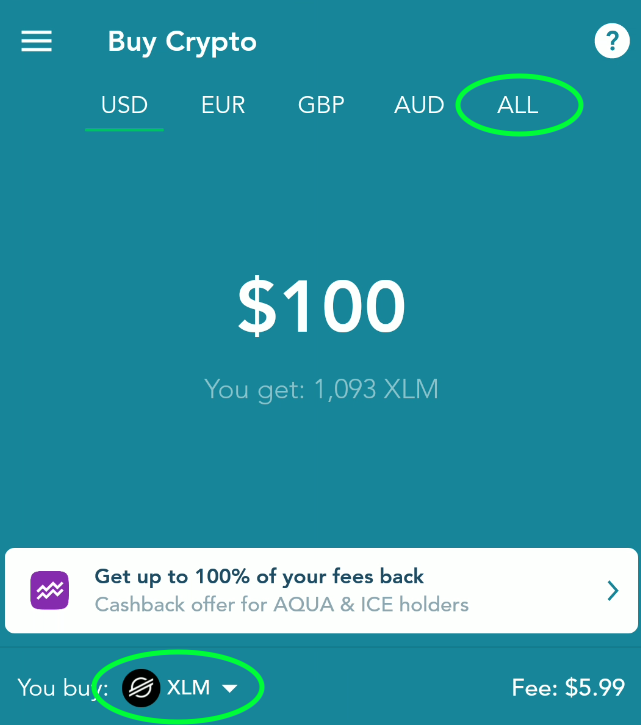Screen dimensions: 641x725
Task: Edit the $100 purchase amount
Action: (321, 306)
